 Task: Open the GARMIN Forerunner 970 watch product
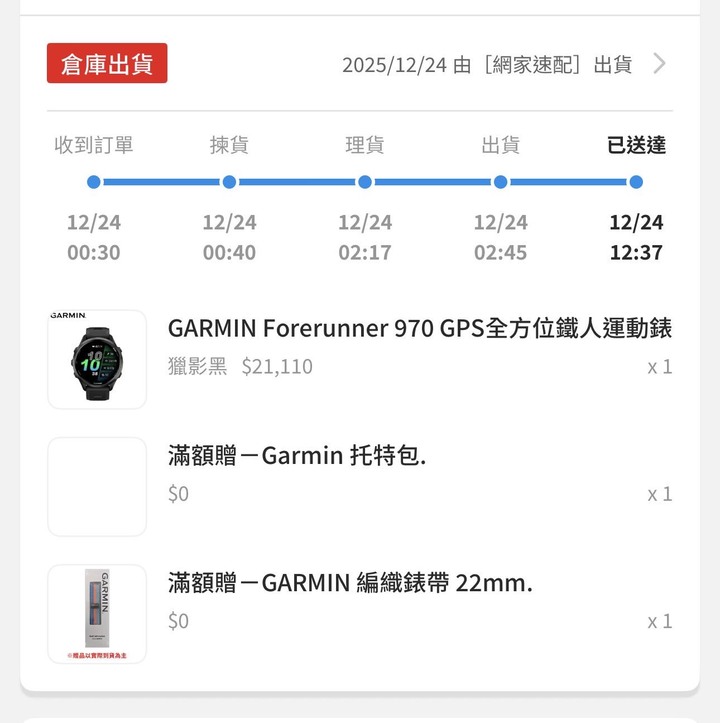point(419,328)
